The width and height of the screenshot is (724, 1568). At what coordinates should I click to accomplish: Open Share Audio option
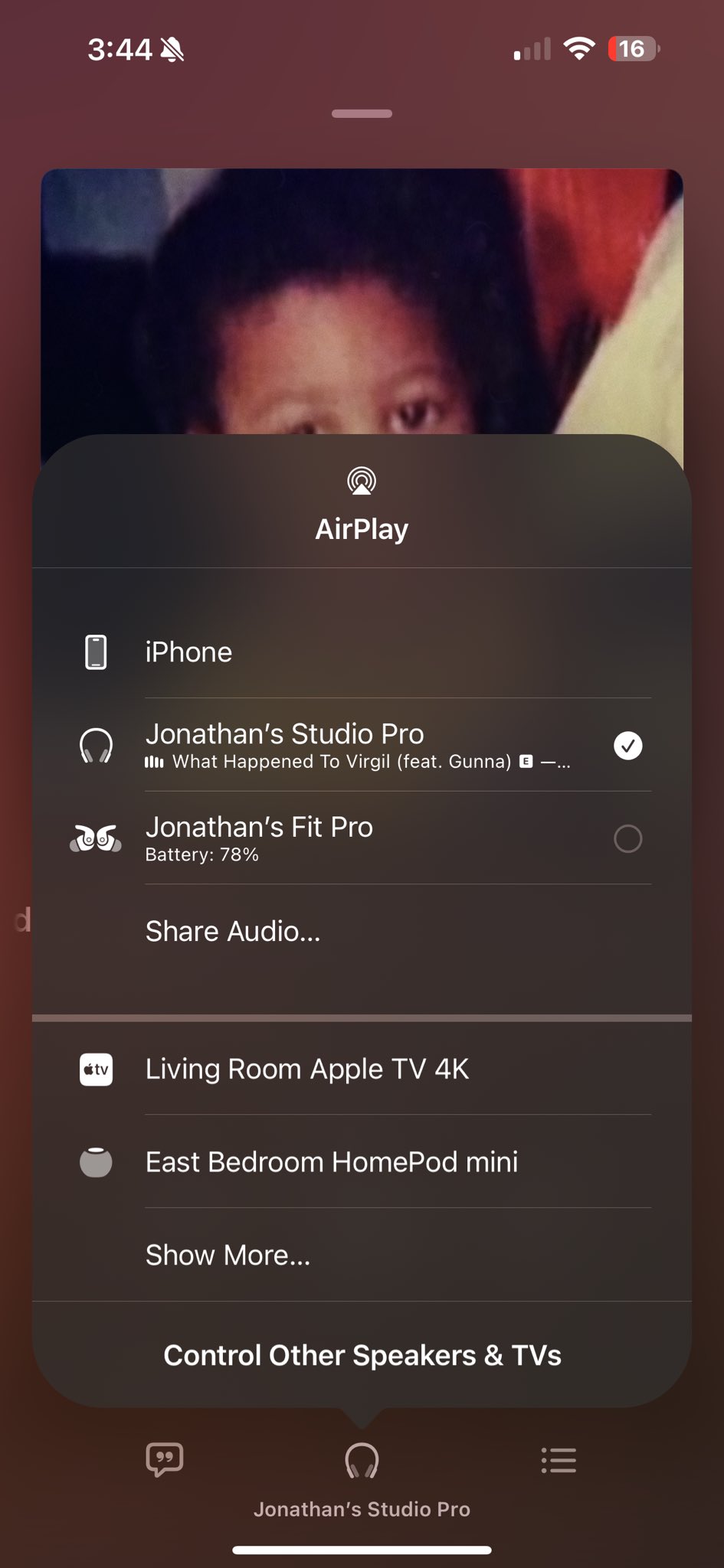233,931
